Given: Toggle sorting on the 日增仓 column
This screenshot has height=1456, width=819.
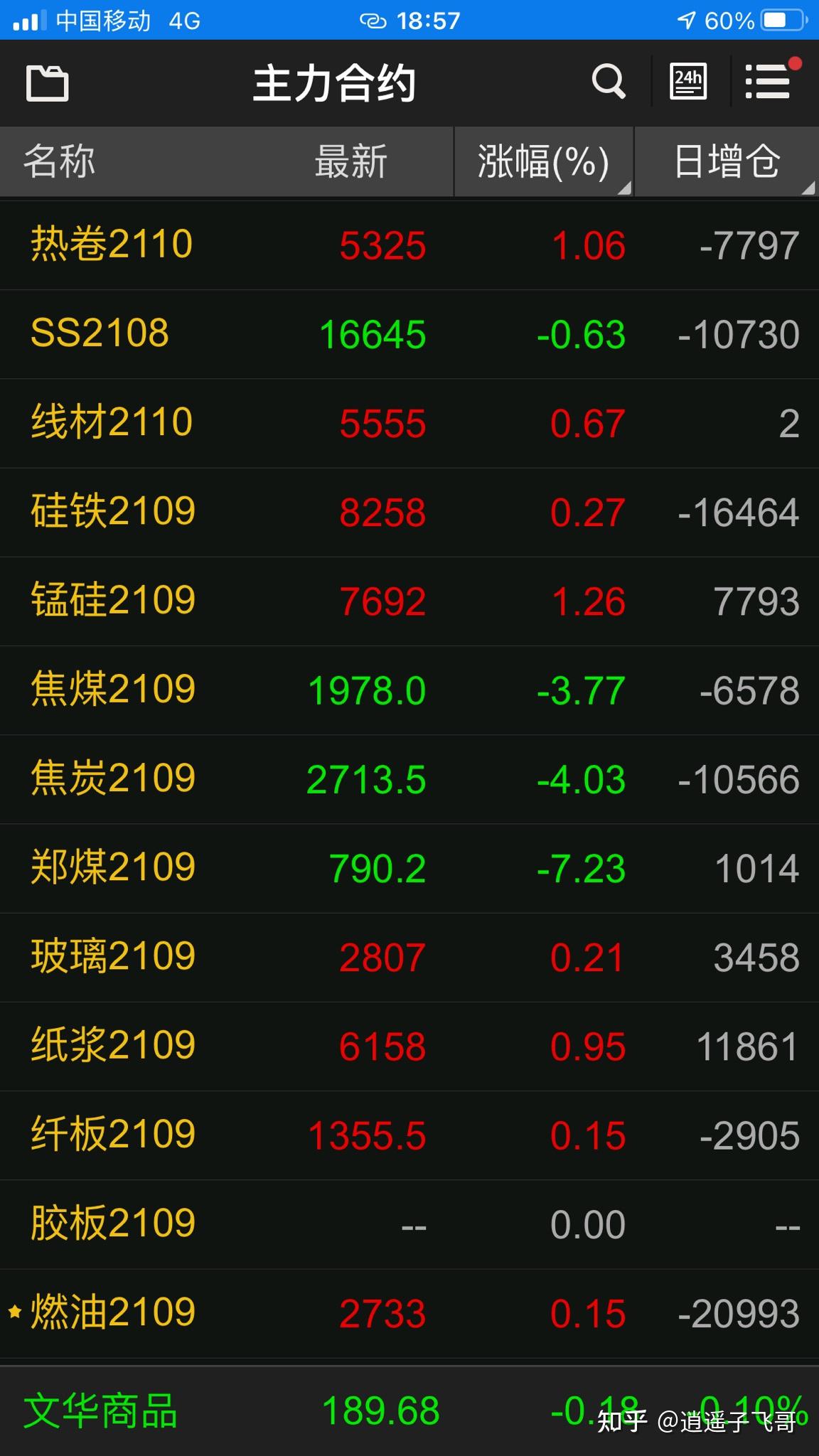Looking at the screenshot, I should point(727,162).
